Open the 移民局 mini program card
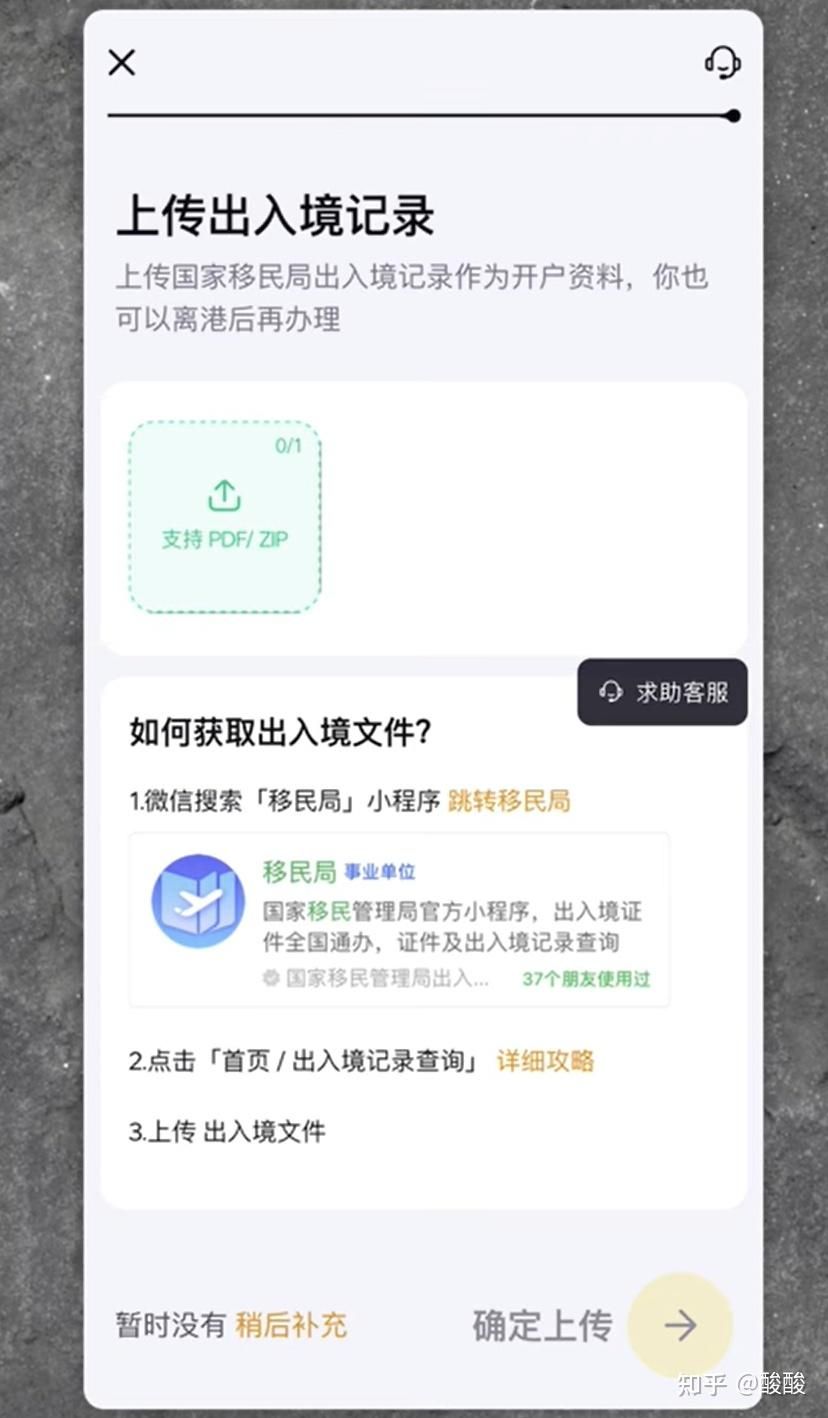Screen dimensions: 828x1418 pyautogui.click(x=400, y=920)
